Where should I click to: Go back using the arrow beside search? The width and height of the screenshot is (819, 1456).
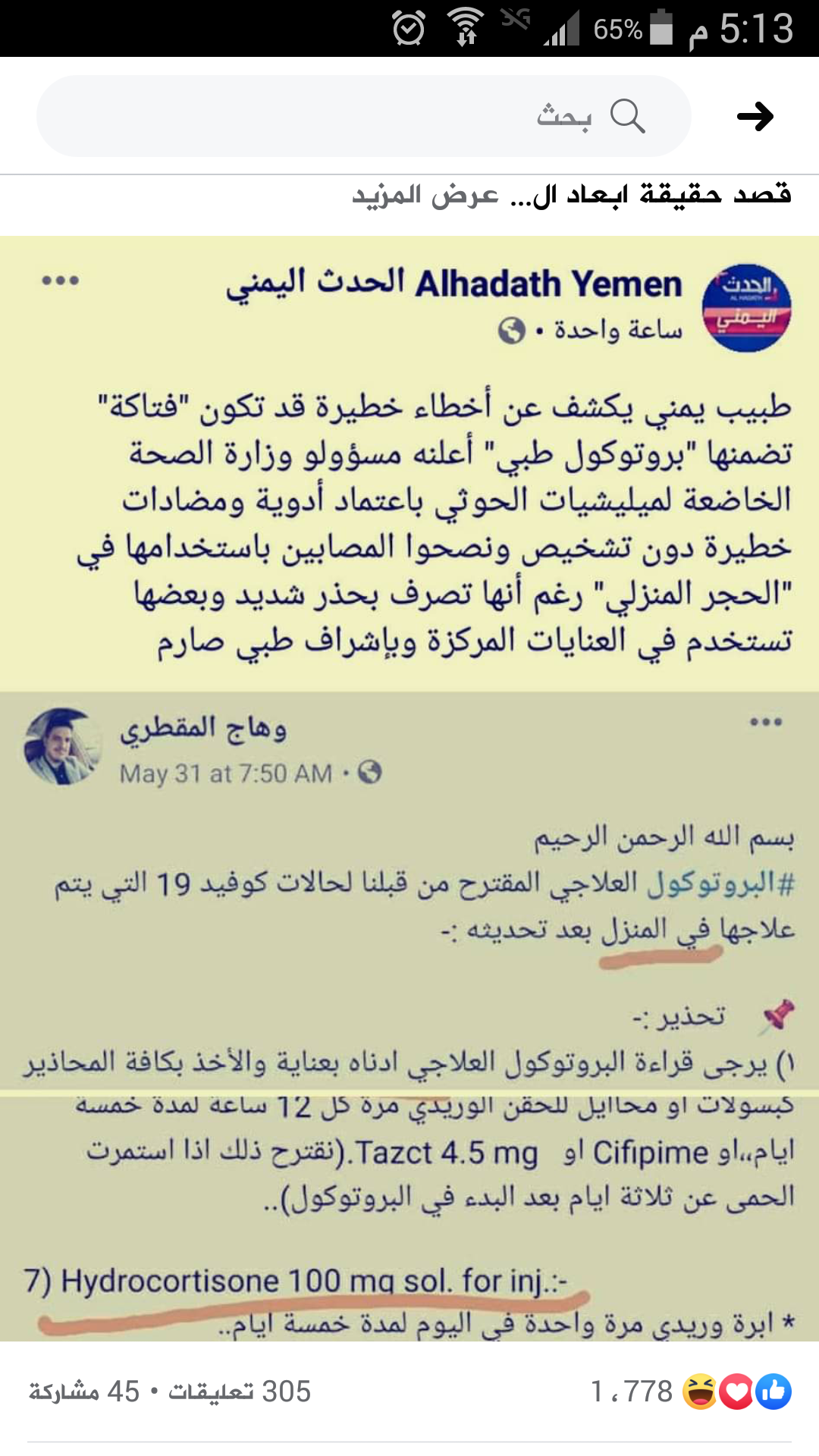pyautogui.click(x=755, y=117)
